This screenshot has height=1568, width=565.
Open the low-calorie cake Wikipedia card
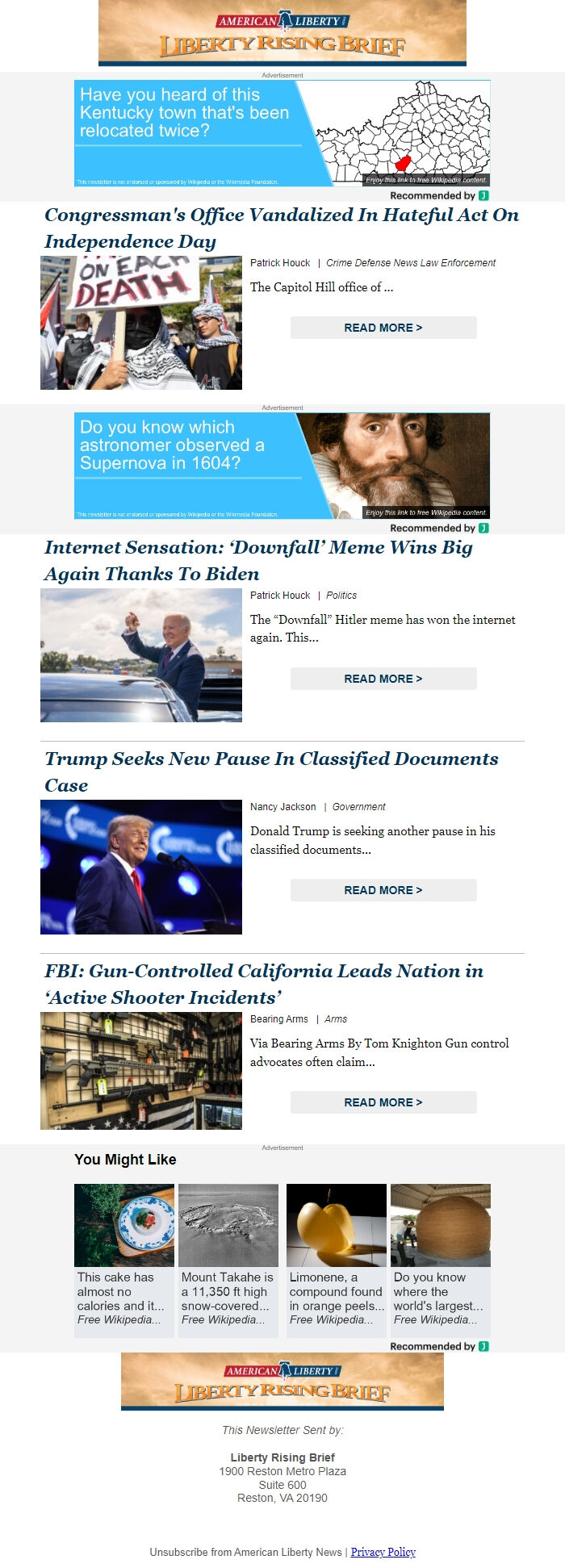[x=124, y=1260]
